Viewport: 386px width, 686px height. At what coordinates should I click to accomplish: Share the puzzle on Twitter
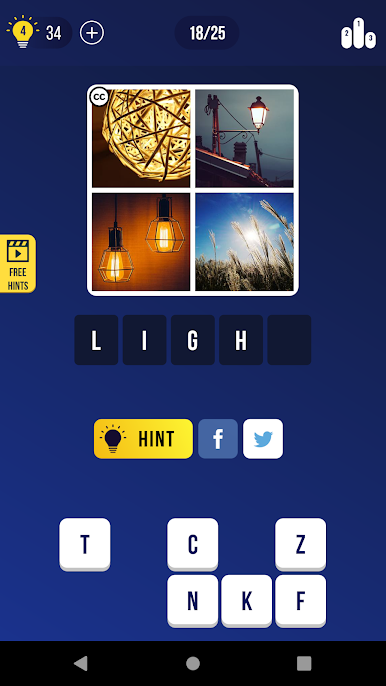[263, 439]
